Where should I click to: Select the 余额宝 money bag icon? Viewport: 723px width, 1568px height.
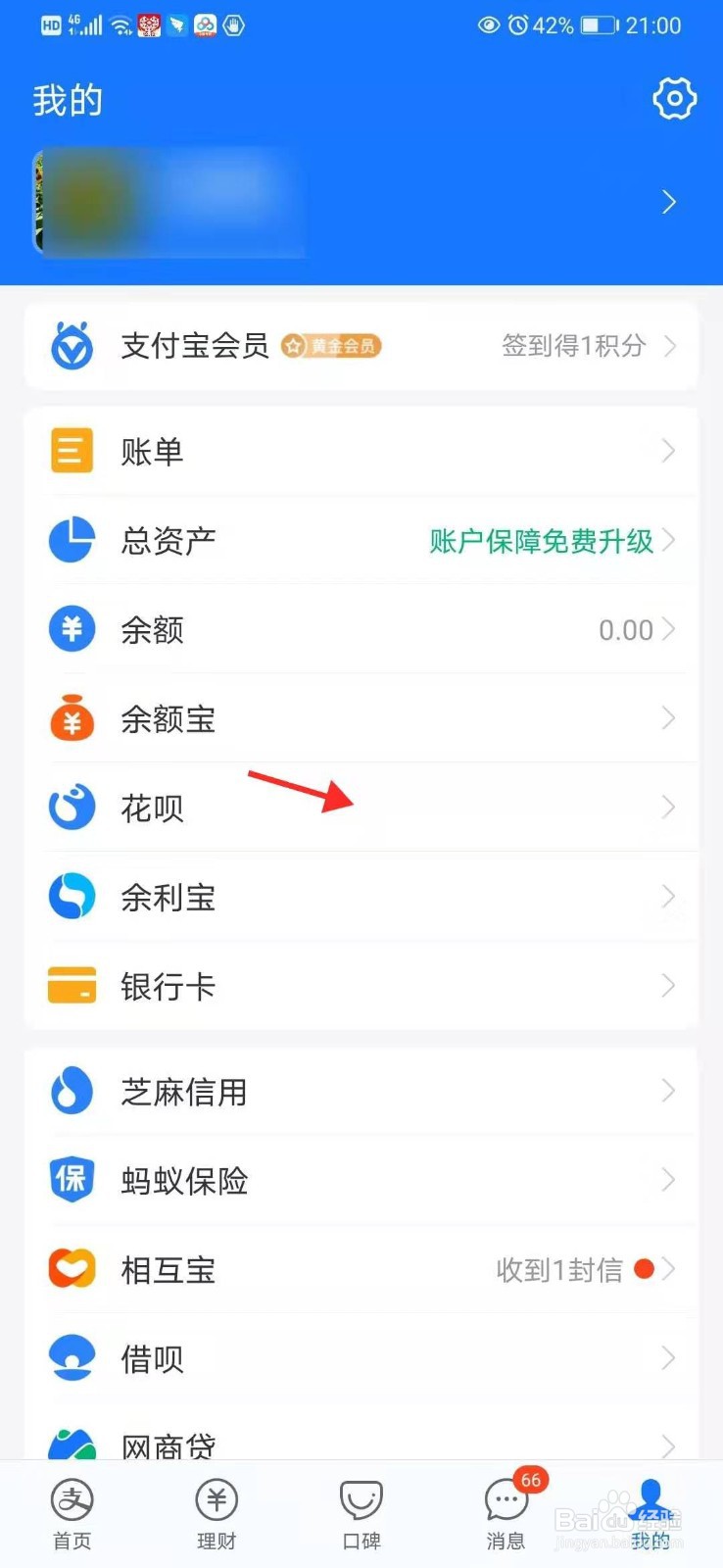(71, 718)
